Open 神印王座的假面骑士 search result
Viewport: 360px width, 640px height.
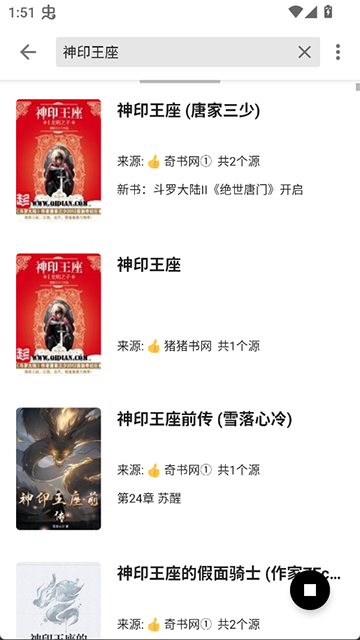(x=180, y=596)
